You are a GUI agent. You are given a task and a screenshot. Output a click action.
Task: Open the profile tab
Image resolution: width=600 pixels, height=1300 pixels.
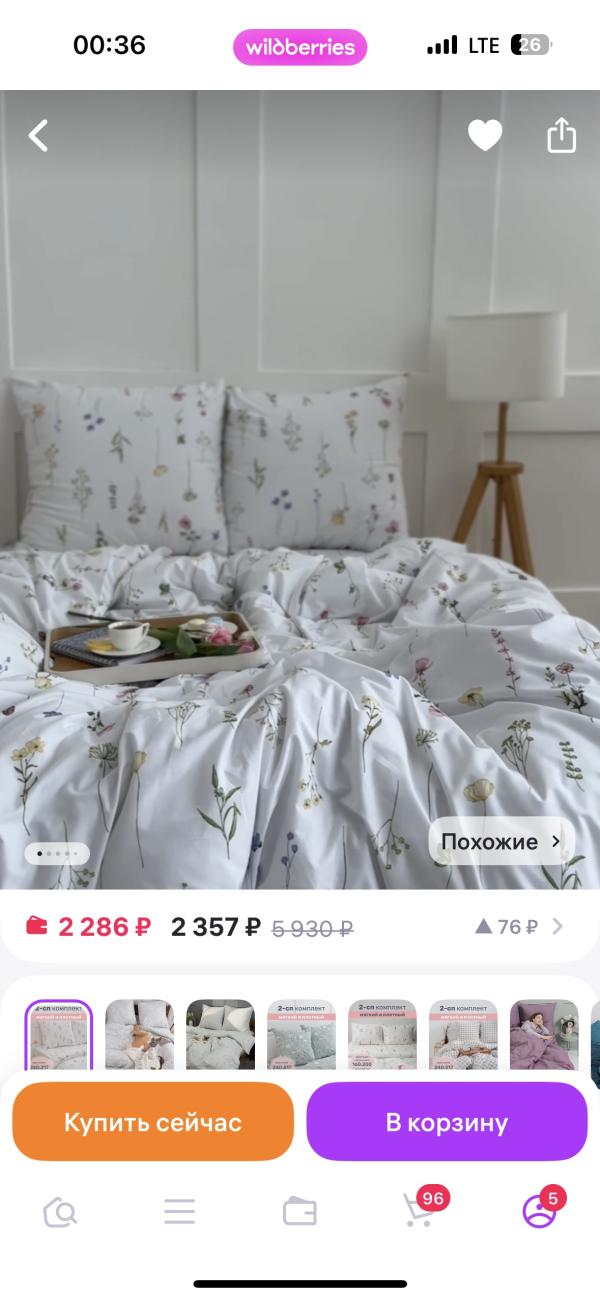[x=539, y=1210]
